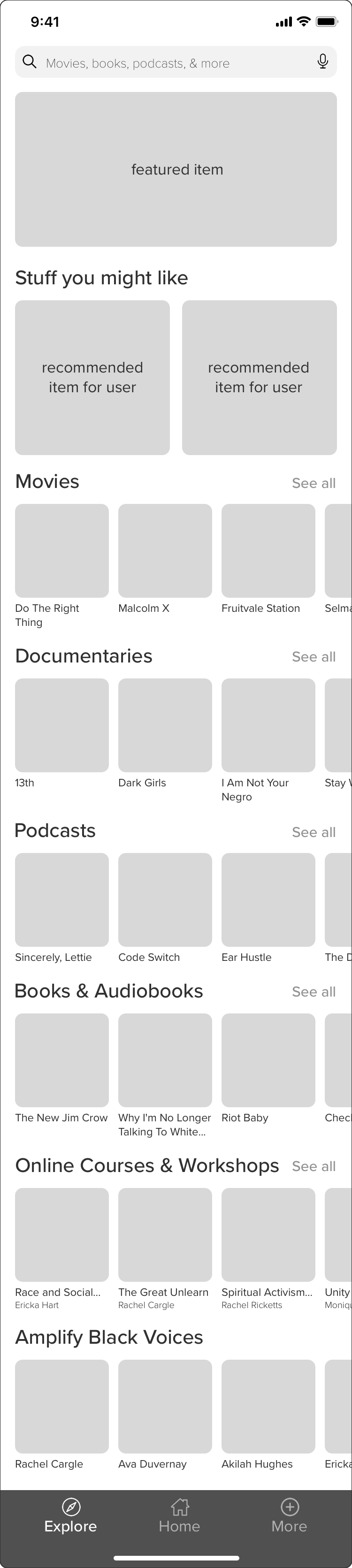See all Documentaries
This screenshot has height=1568, width=352.
pos(313,657)
